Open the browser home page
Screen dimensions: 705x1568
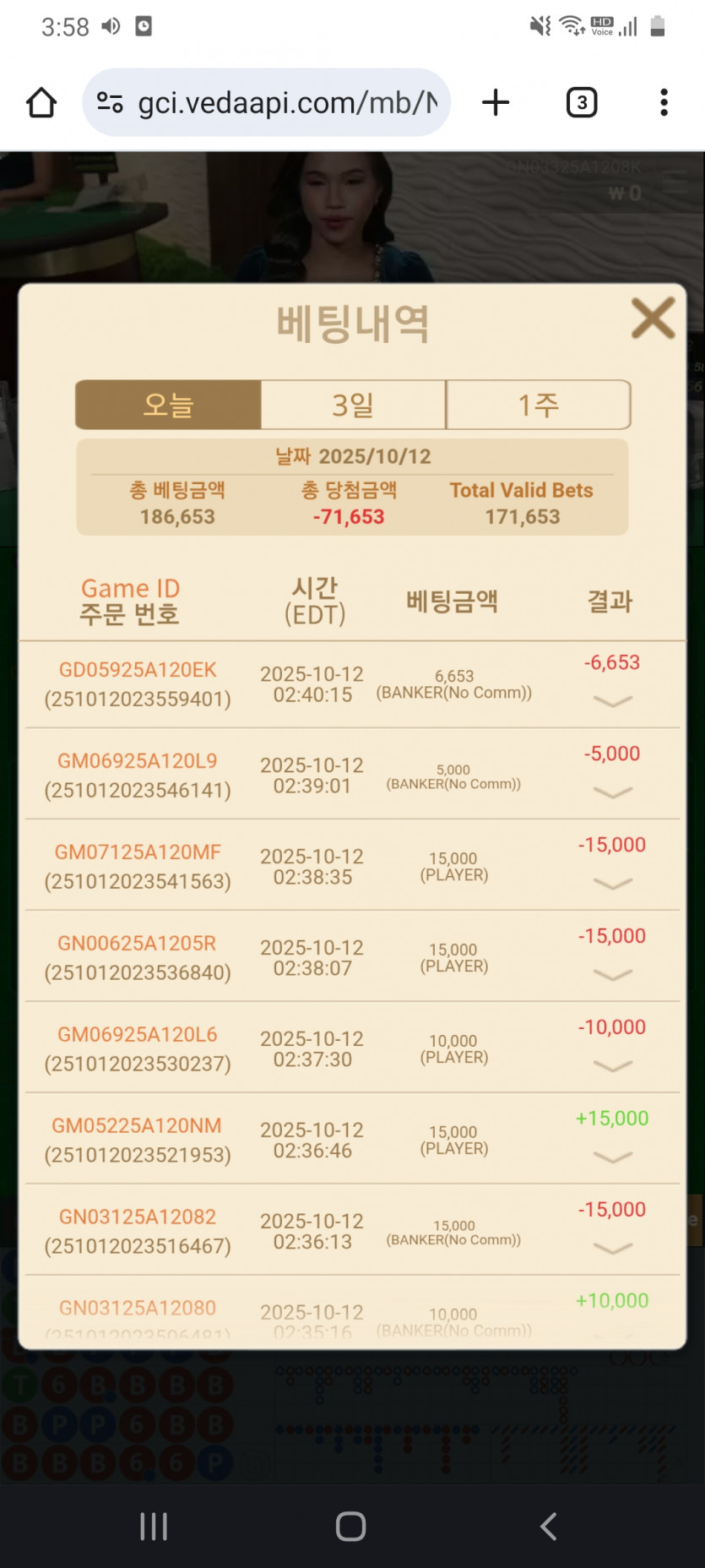(x=41, y=103)
